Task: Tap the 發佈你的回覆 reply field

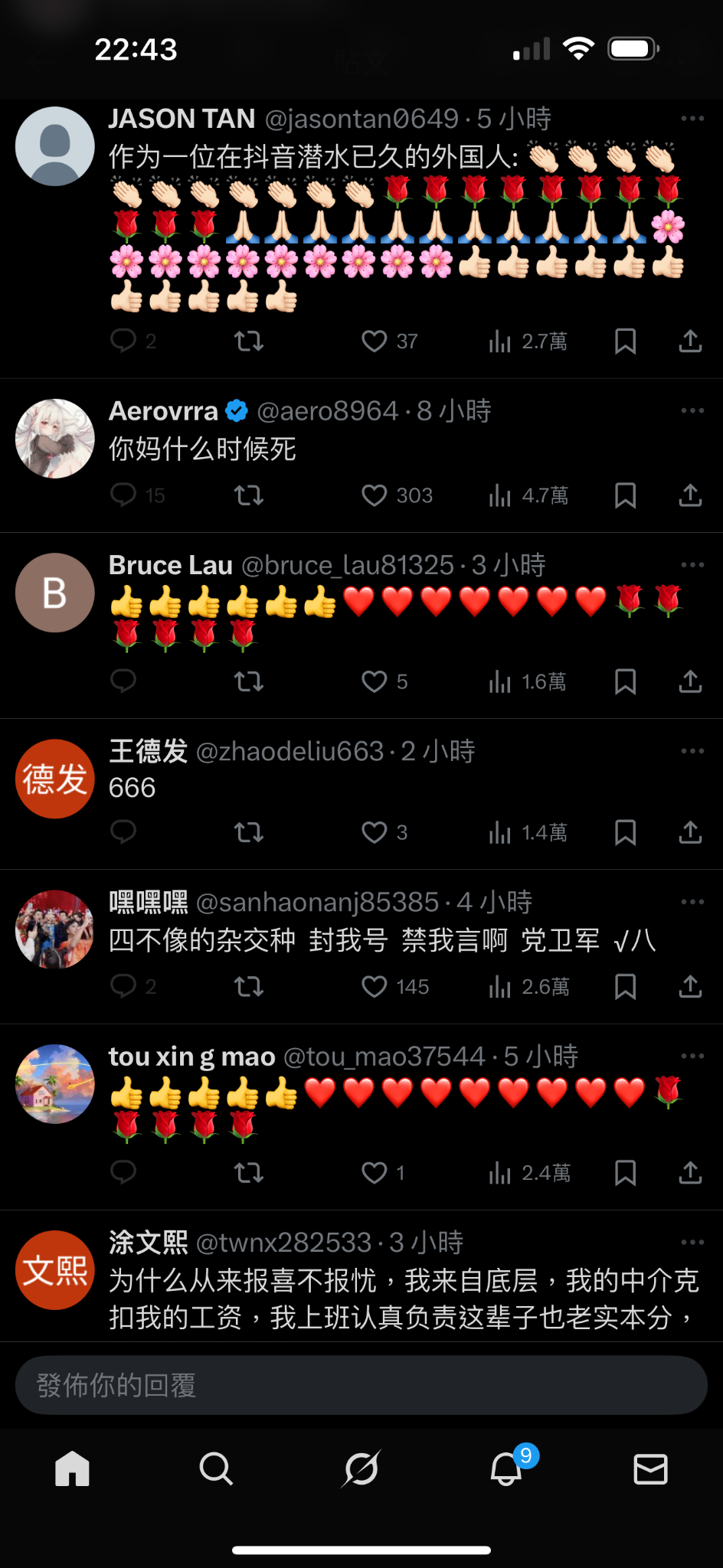Action: click(361, 1385)
